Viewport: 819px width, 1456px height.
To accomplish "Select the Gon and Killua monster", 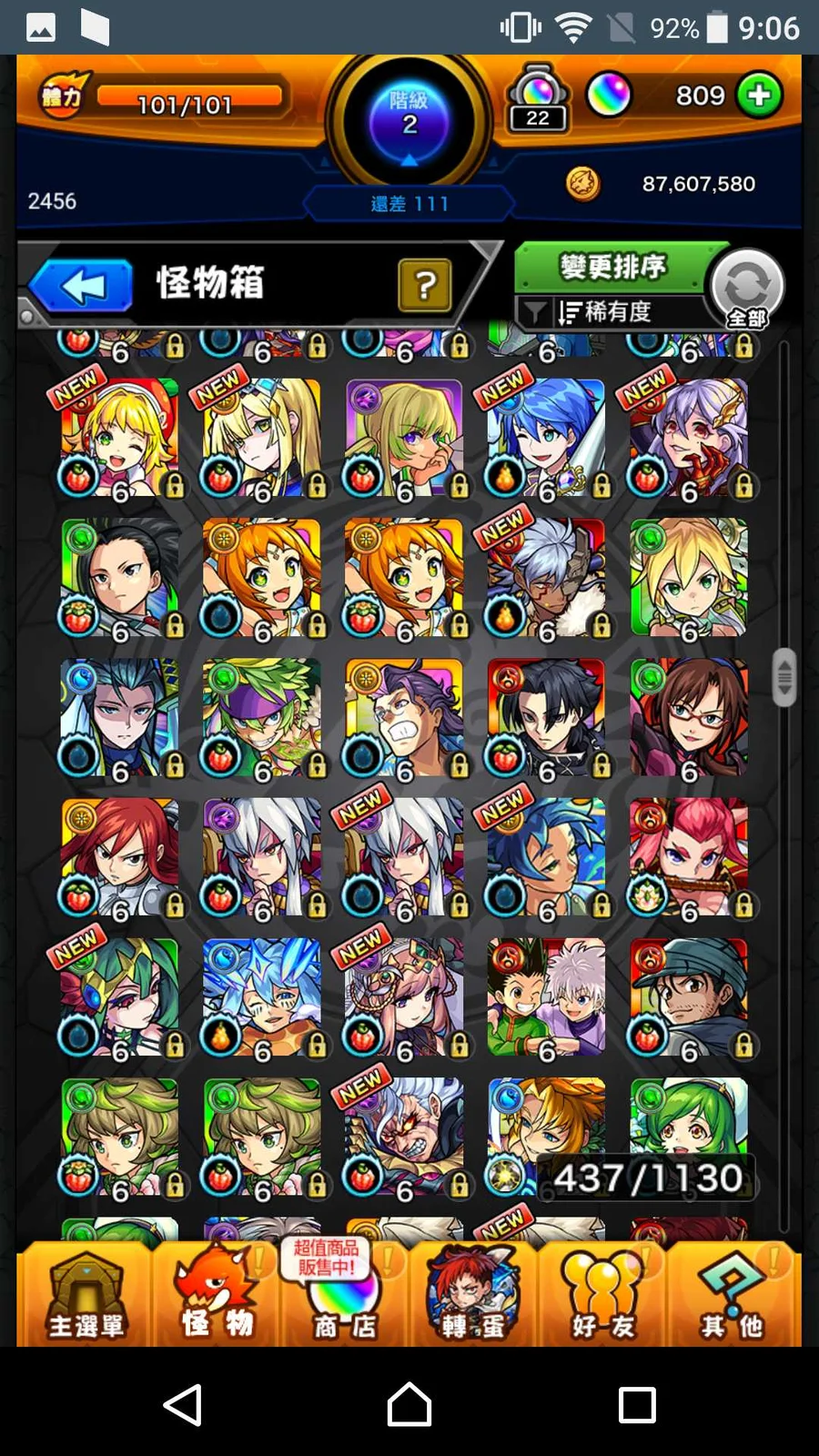I will [546, 998].
